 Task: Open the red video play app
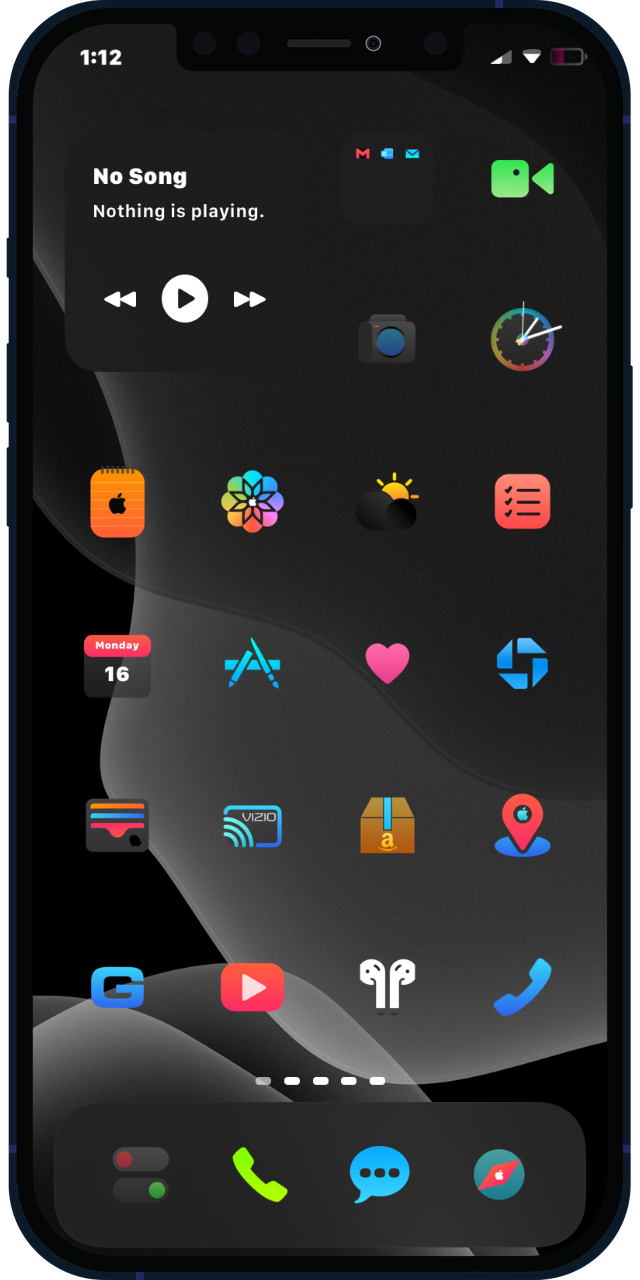252,987
